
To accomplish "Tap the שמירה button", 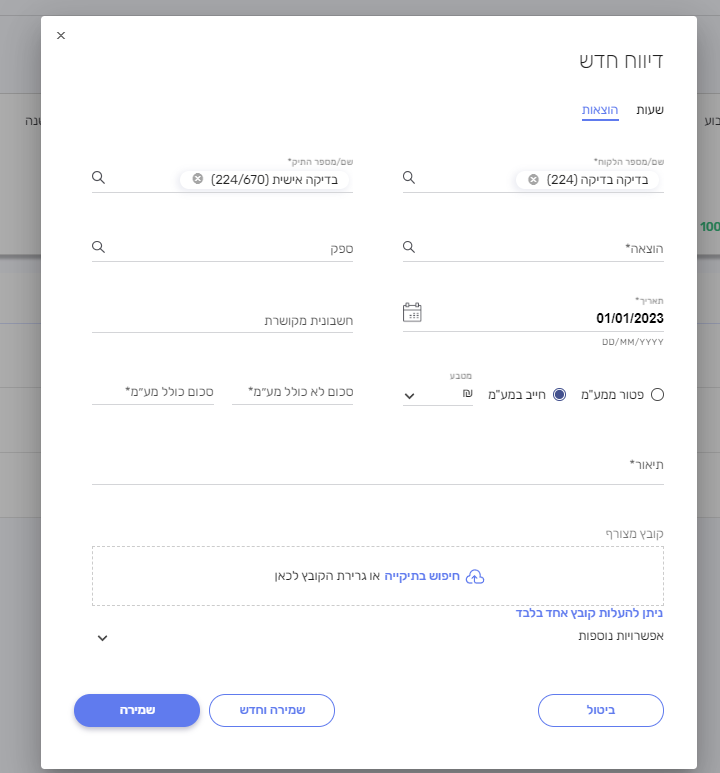I will tap(136, 710).
